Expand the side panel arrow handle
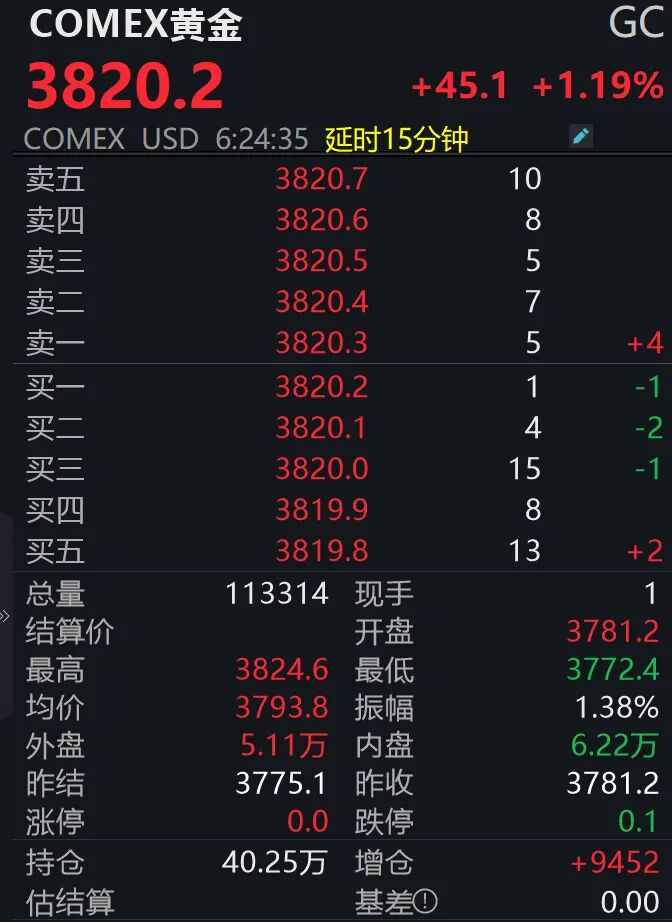This screenshot has width=672, height=922. (x=5, y=616)
